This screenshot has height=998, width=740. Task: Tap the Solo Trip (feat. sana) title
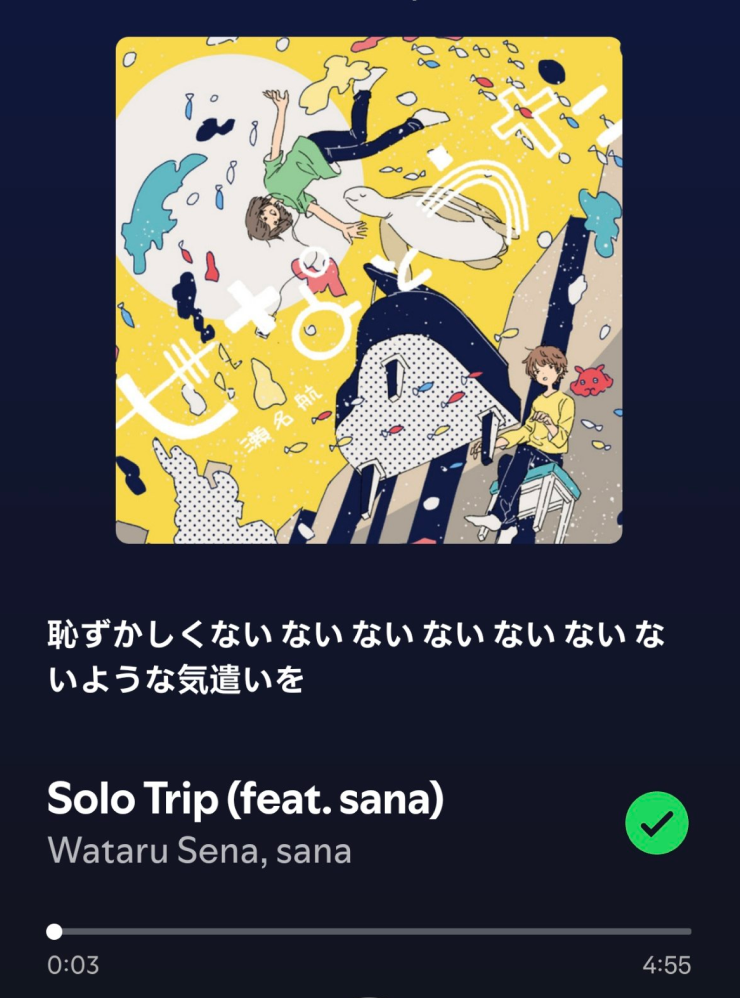click(x=246, y=799)
